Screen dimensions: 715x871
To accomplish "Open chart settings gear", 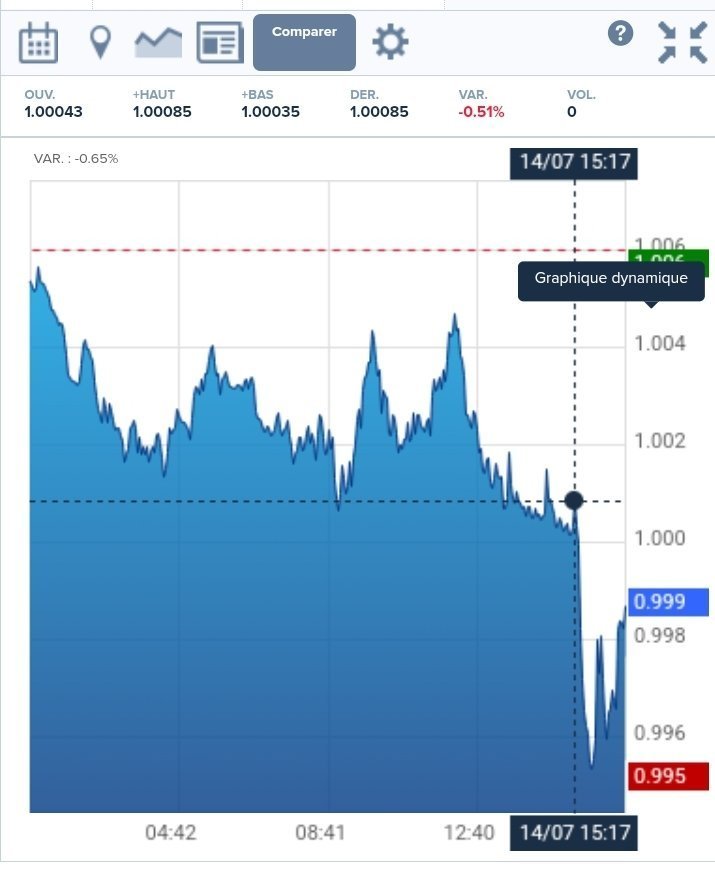I will [390, 42].
